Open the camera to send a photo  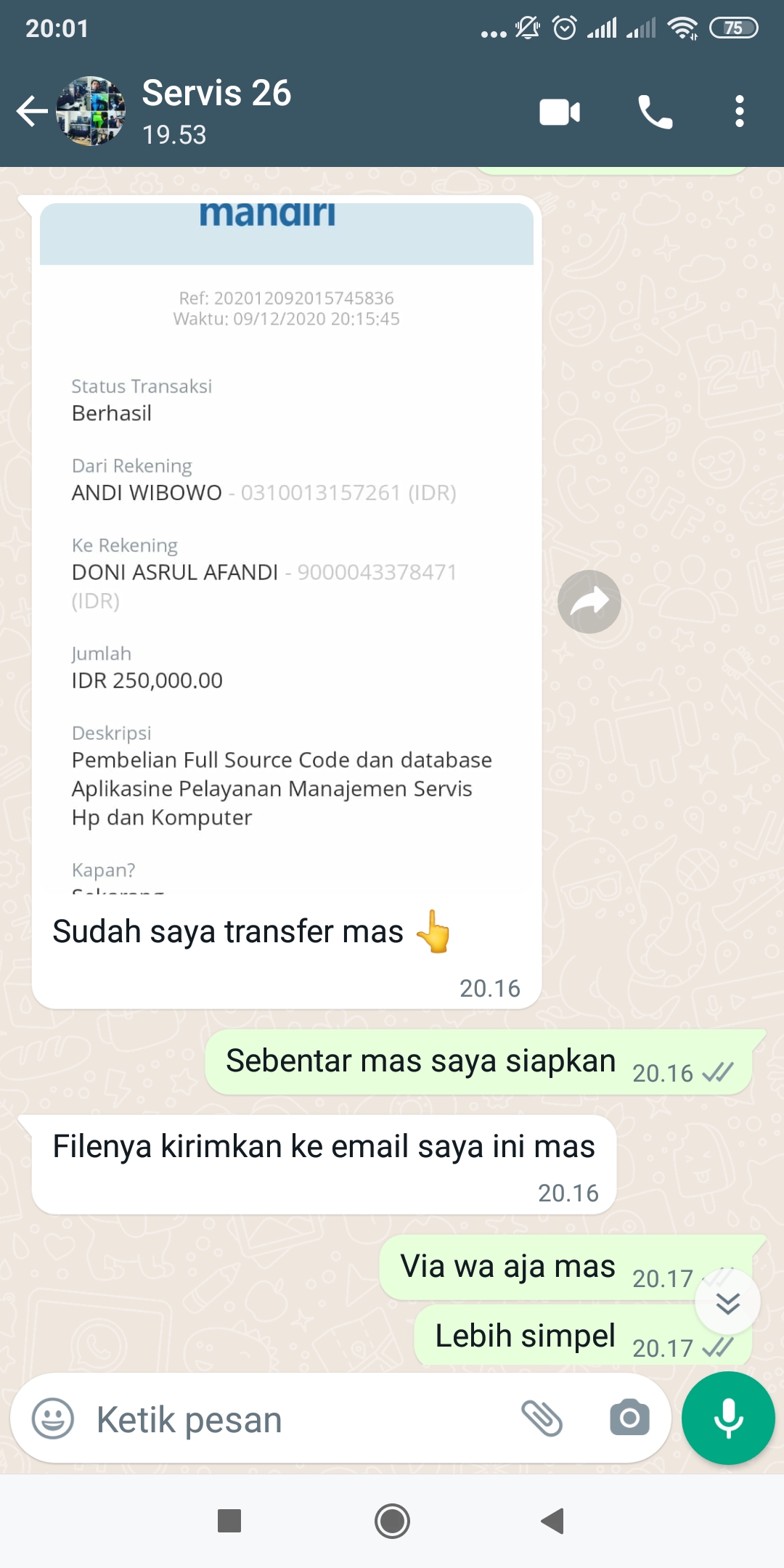tap(629, 1418)
